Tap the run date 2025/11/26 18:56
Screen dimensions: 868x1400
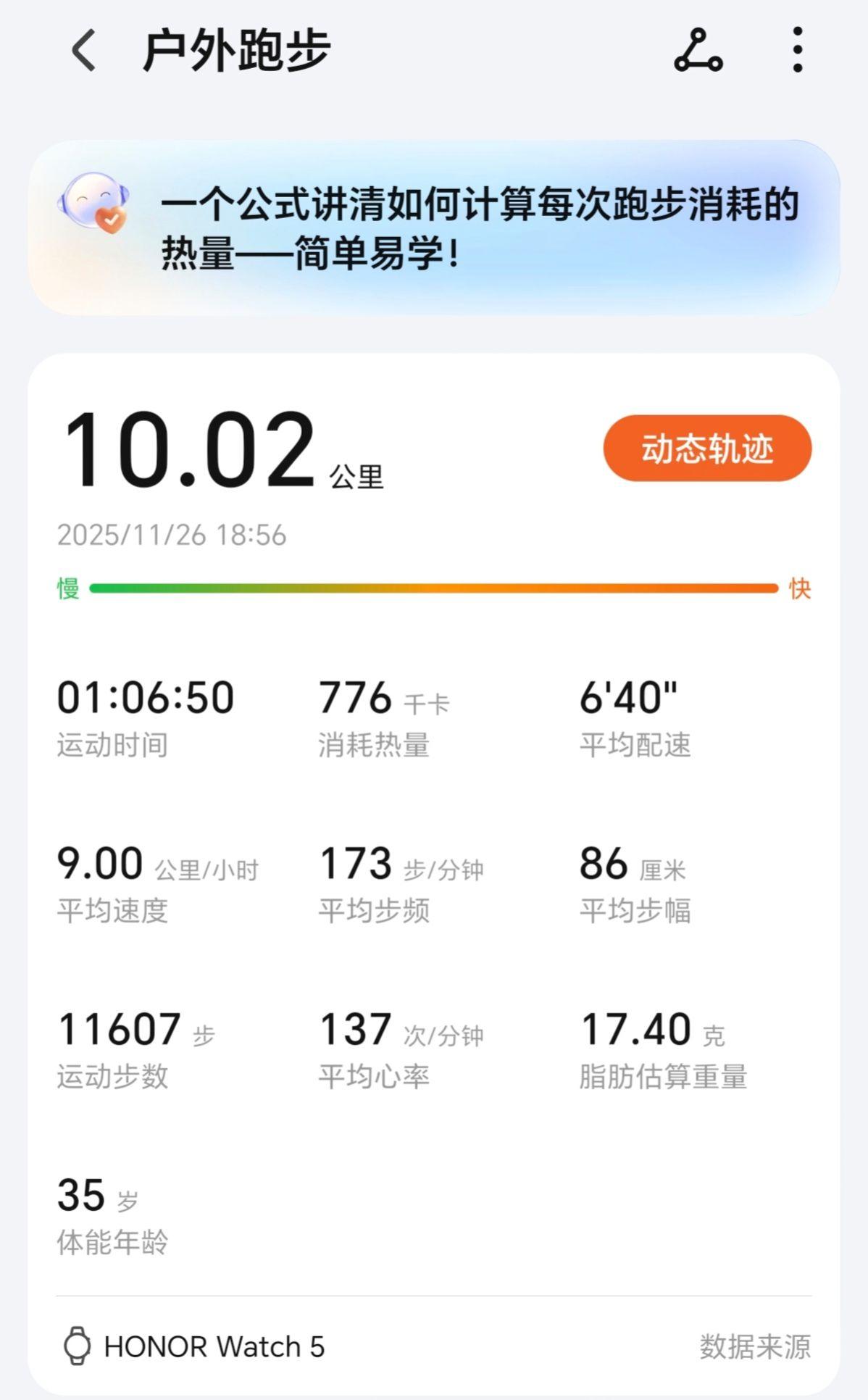pos(172,536)
